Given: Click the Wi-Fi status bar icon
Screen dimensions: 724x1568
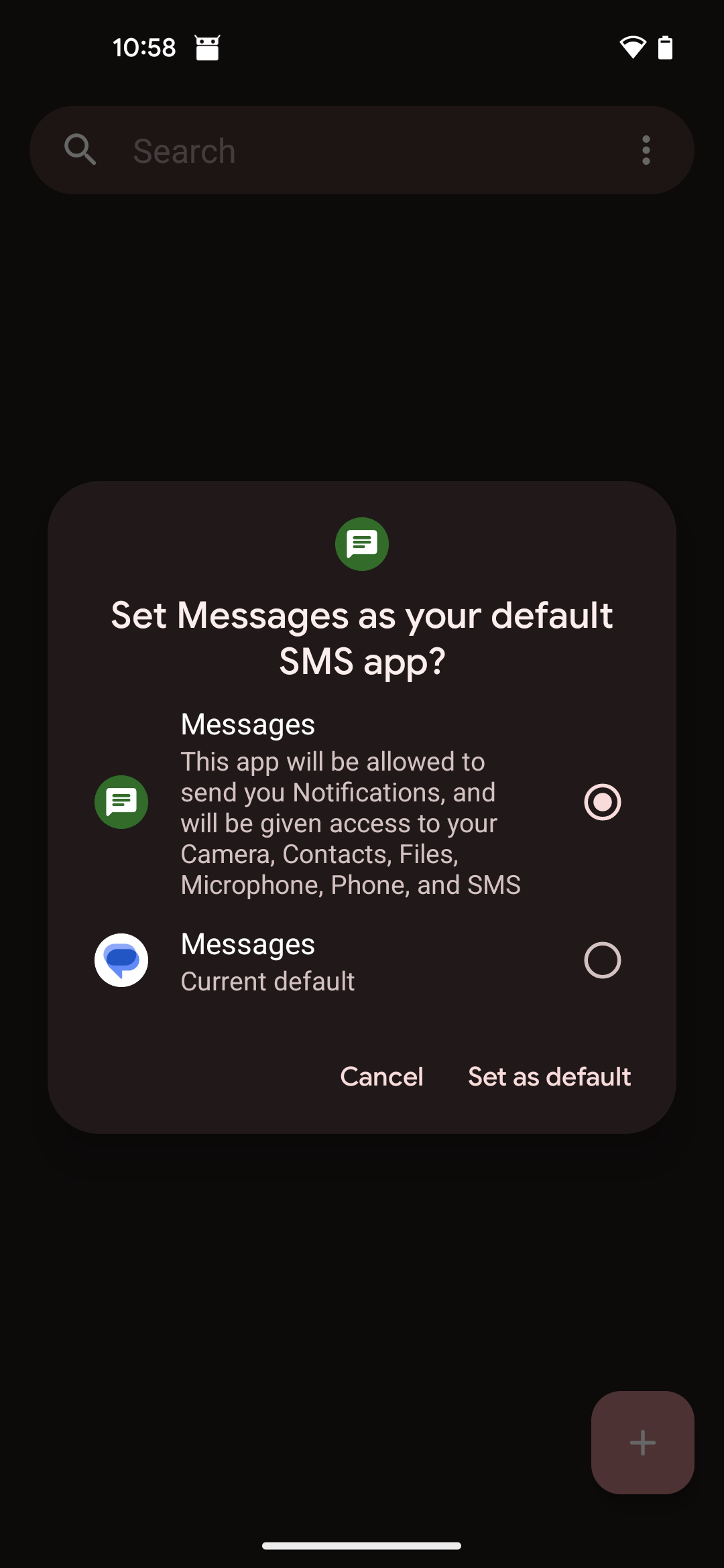Looking at the screenshot, I should click(631, 47).
